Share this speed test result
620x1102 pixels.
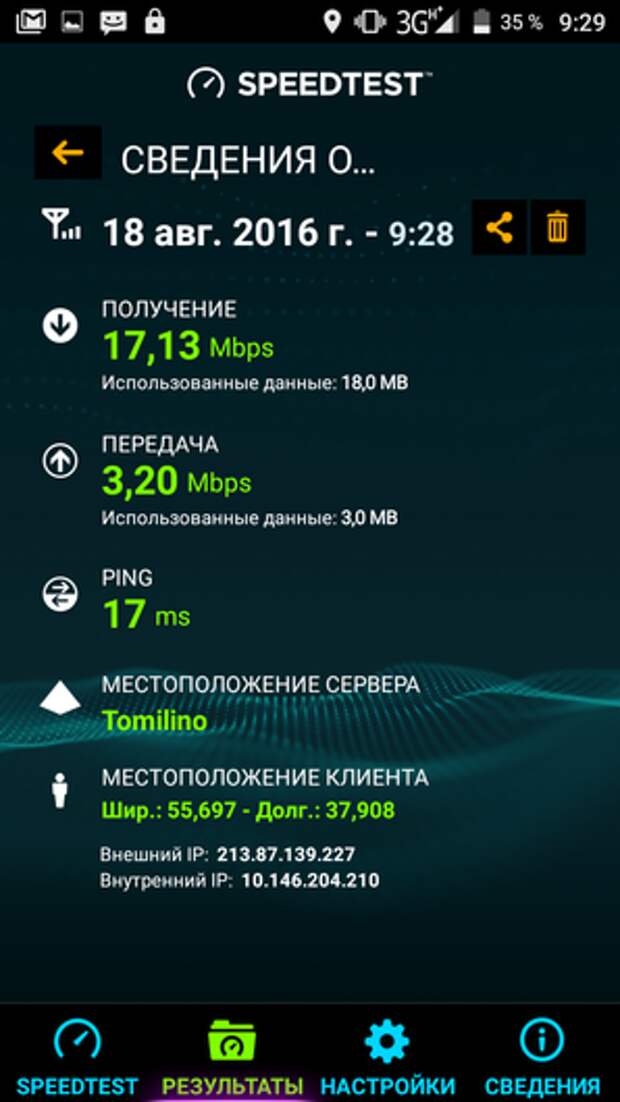pos(499,228)
